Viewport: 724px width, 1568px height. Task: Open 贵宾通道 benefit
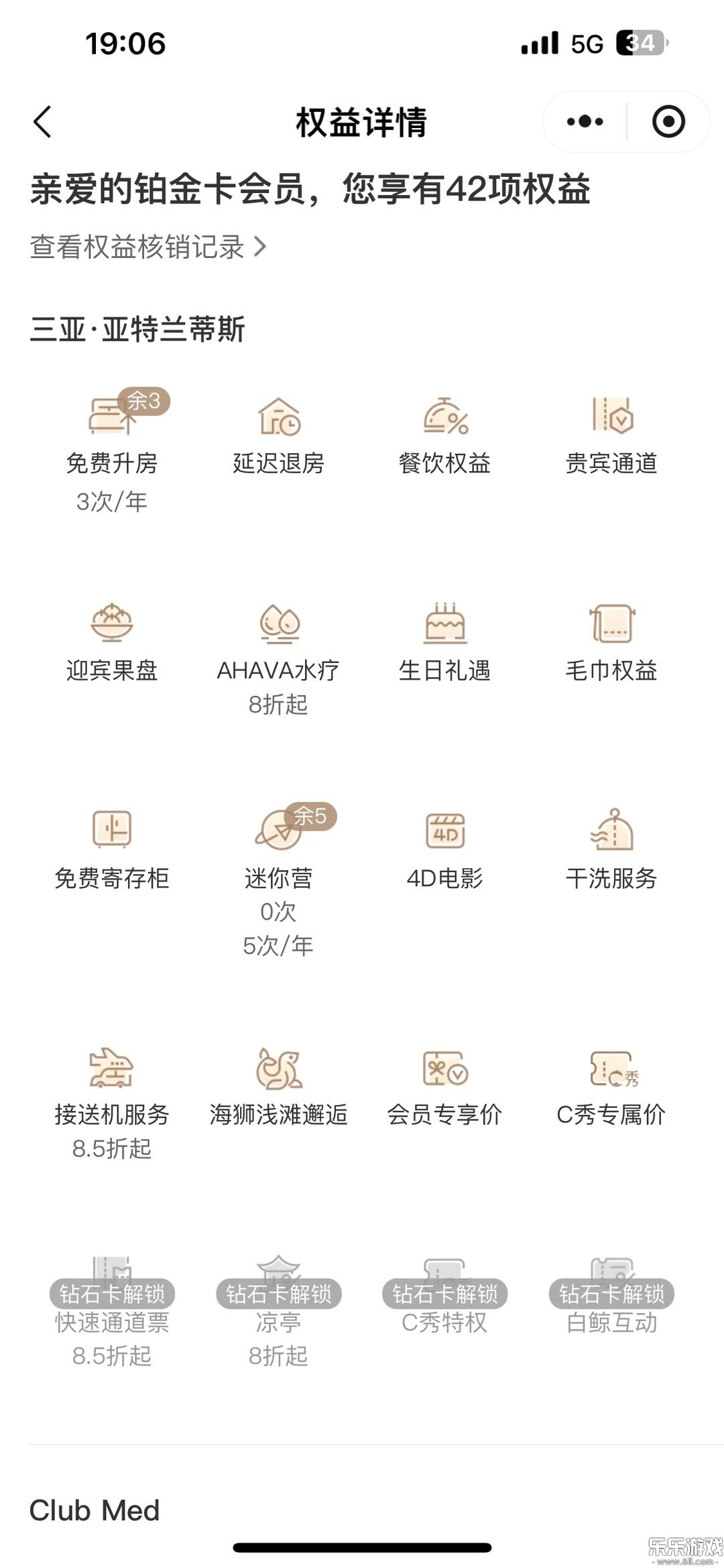[611, 436]
